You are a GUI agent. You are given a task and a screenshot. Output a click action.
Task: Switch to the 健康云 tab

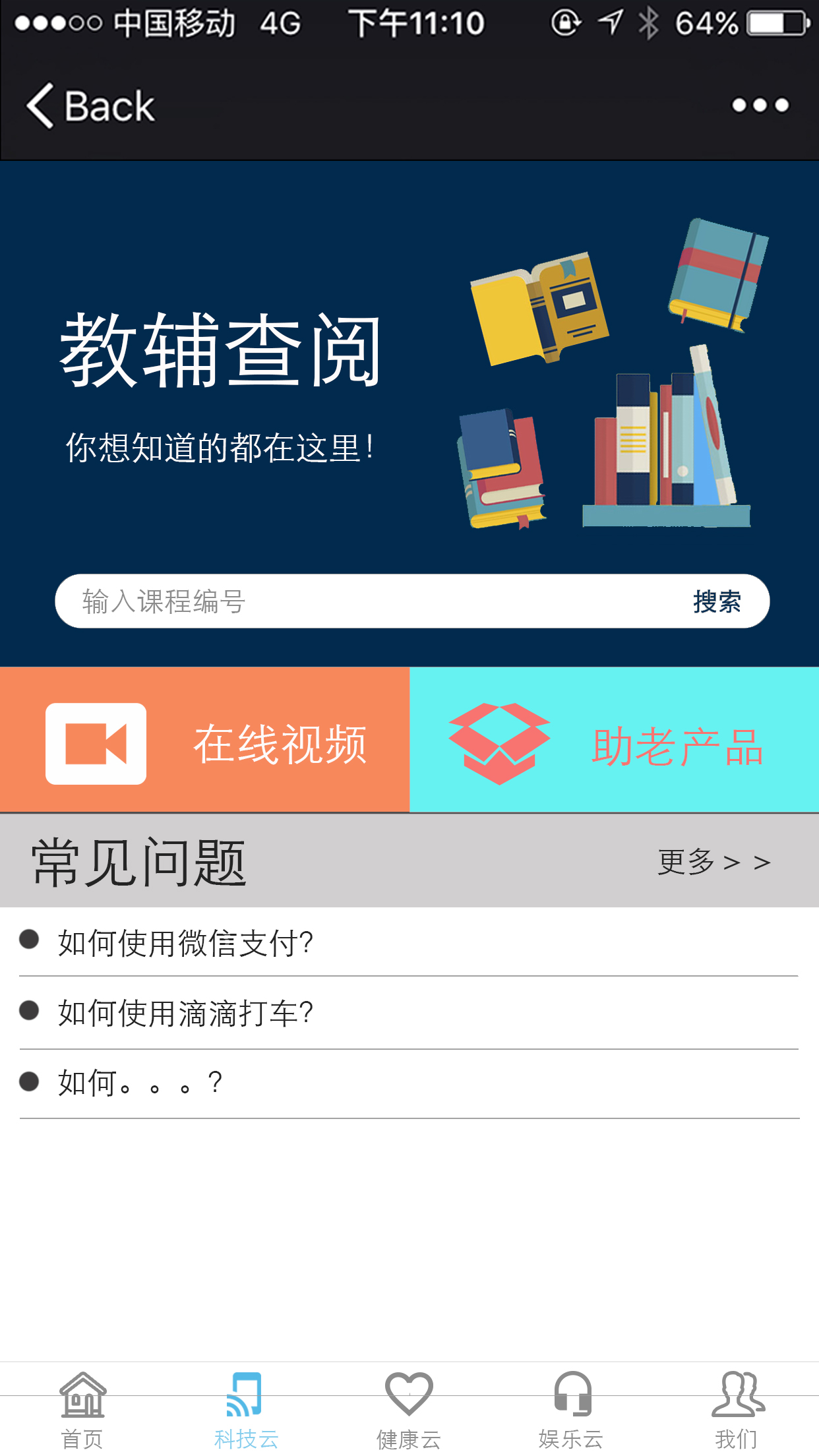[409, 1410]
